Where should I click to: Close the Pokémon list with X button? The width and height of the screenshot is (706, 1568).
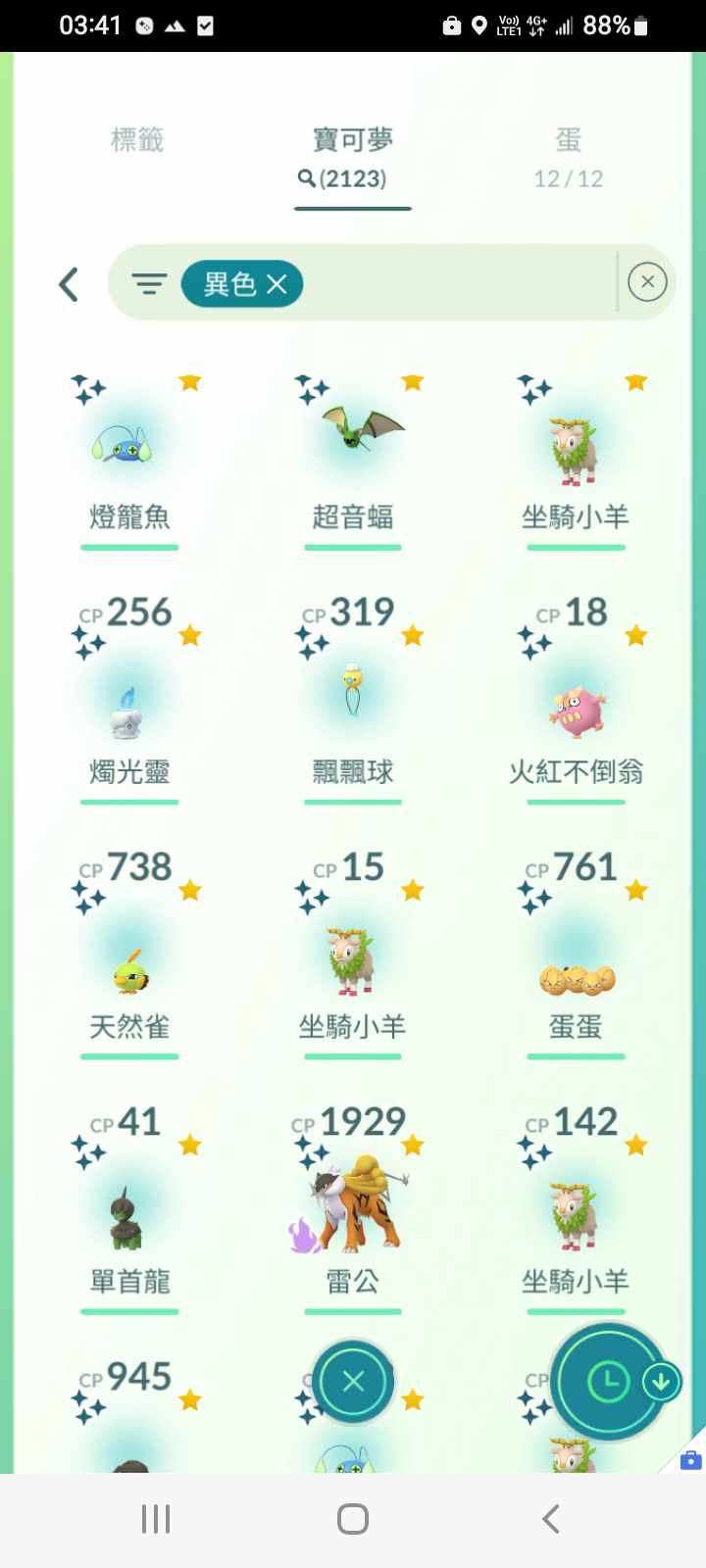point(353,1381)
